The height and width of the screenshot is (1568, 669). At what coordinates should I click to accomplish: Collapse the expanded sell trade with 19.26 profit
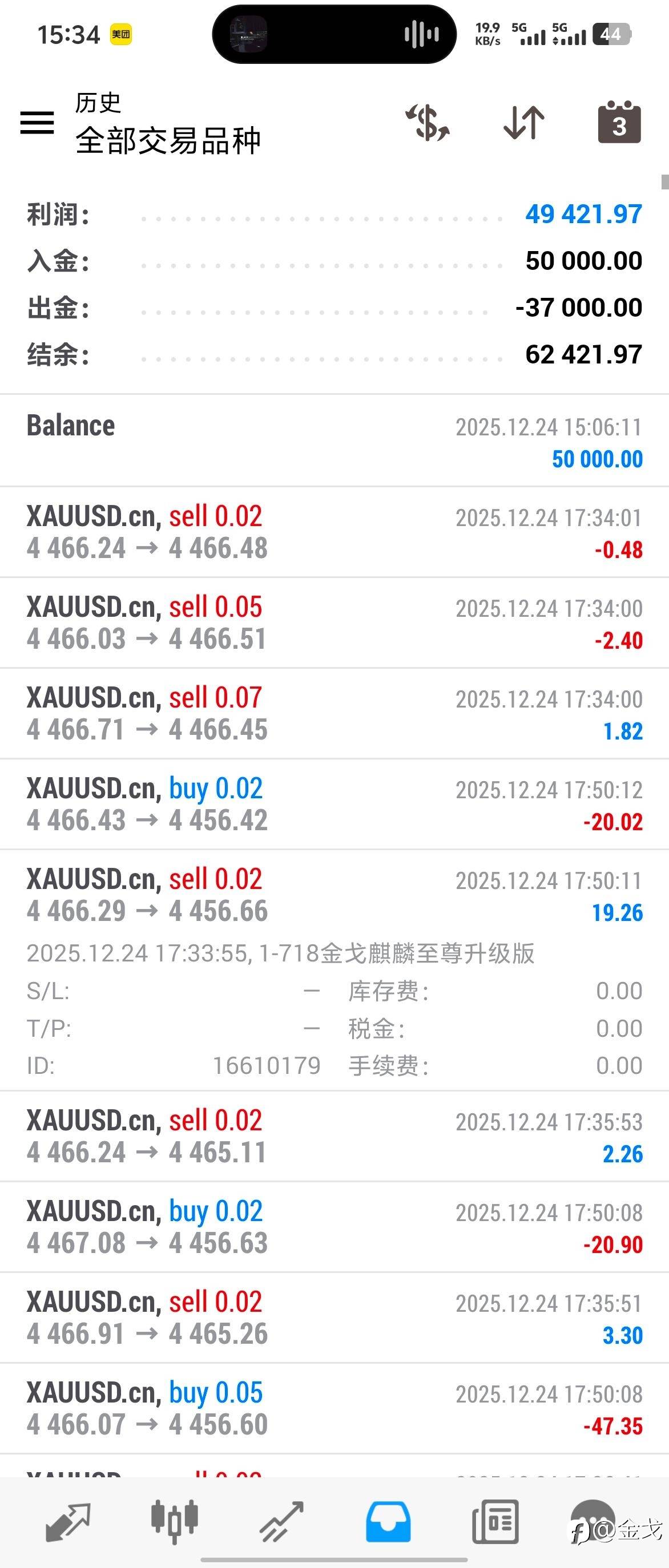point(334,895)
